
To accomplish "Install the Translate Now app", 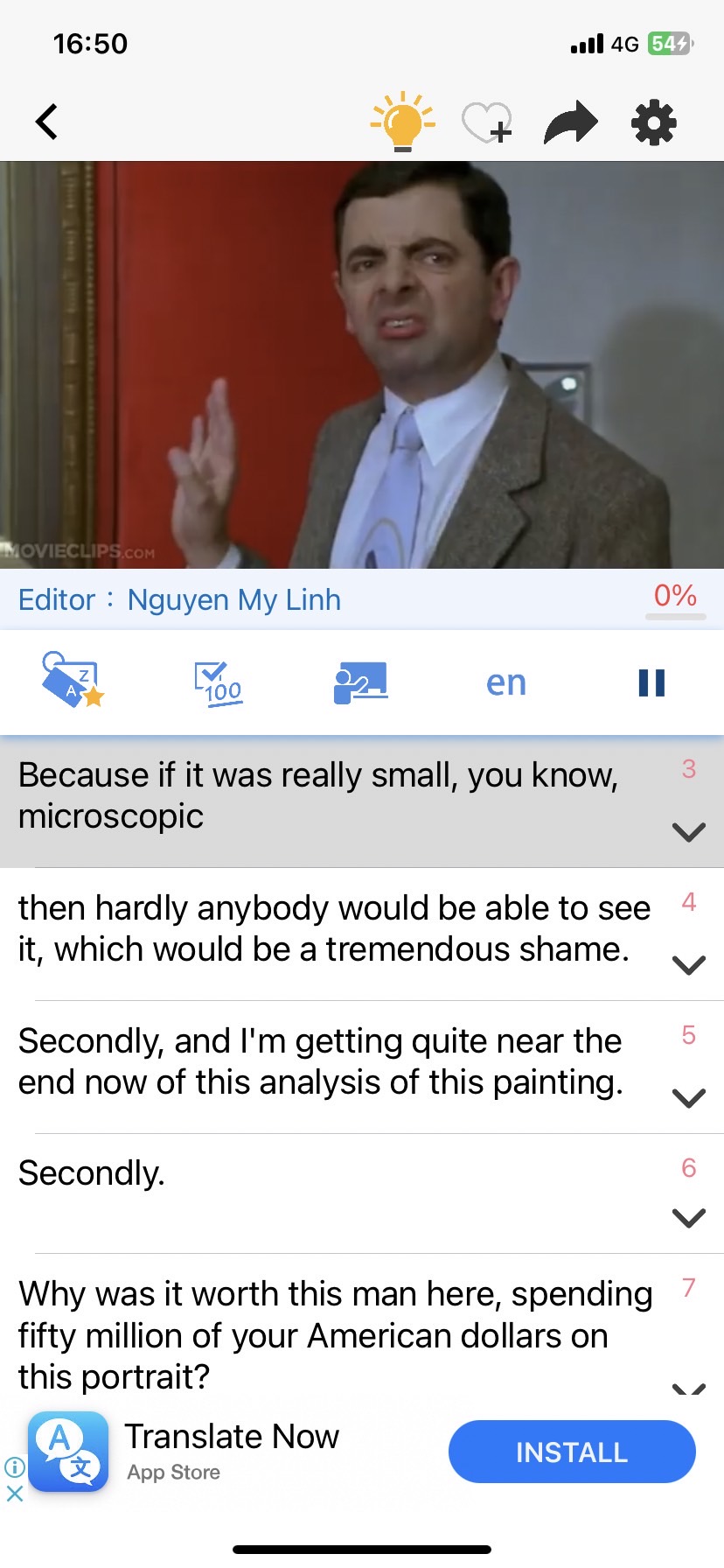I will click(572, 1452).
